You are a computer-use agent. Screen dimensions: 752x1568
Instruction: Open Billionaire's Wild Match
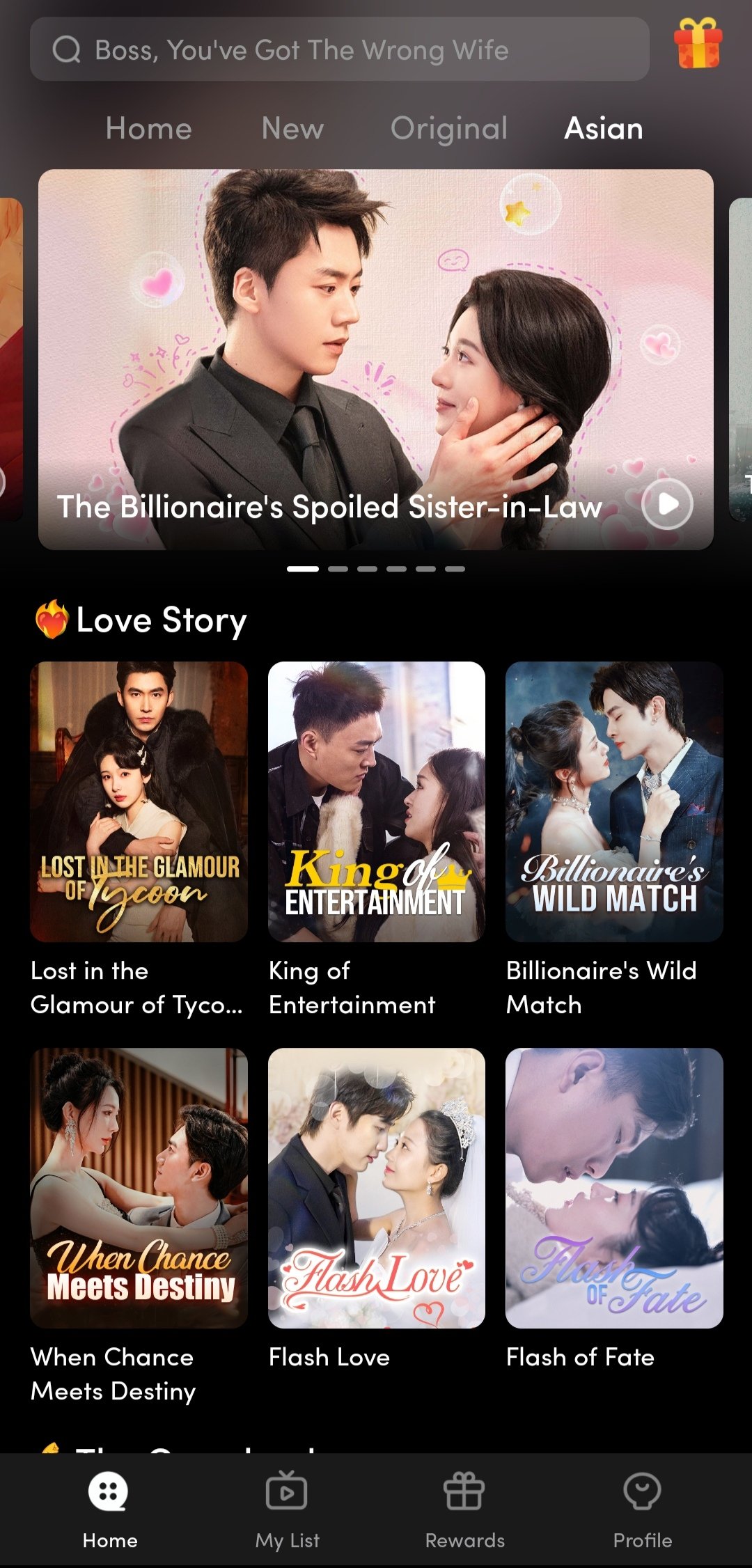pyautogui.click(x=614, y=801)
